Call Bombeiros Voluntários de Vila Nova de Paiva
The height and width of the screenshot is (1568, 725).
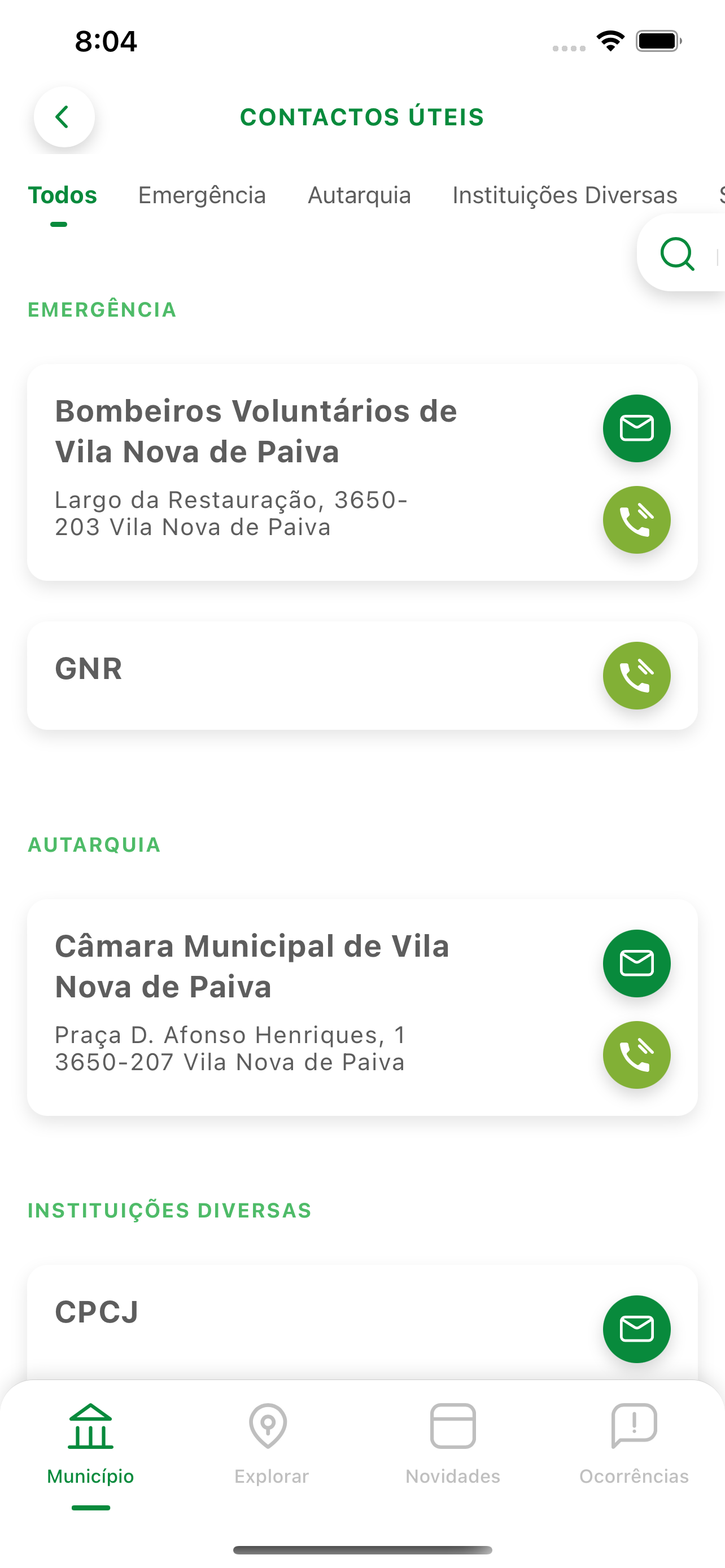click(x=637, y=520)
